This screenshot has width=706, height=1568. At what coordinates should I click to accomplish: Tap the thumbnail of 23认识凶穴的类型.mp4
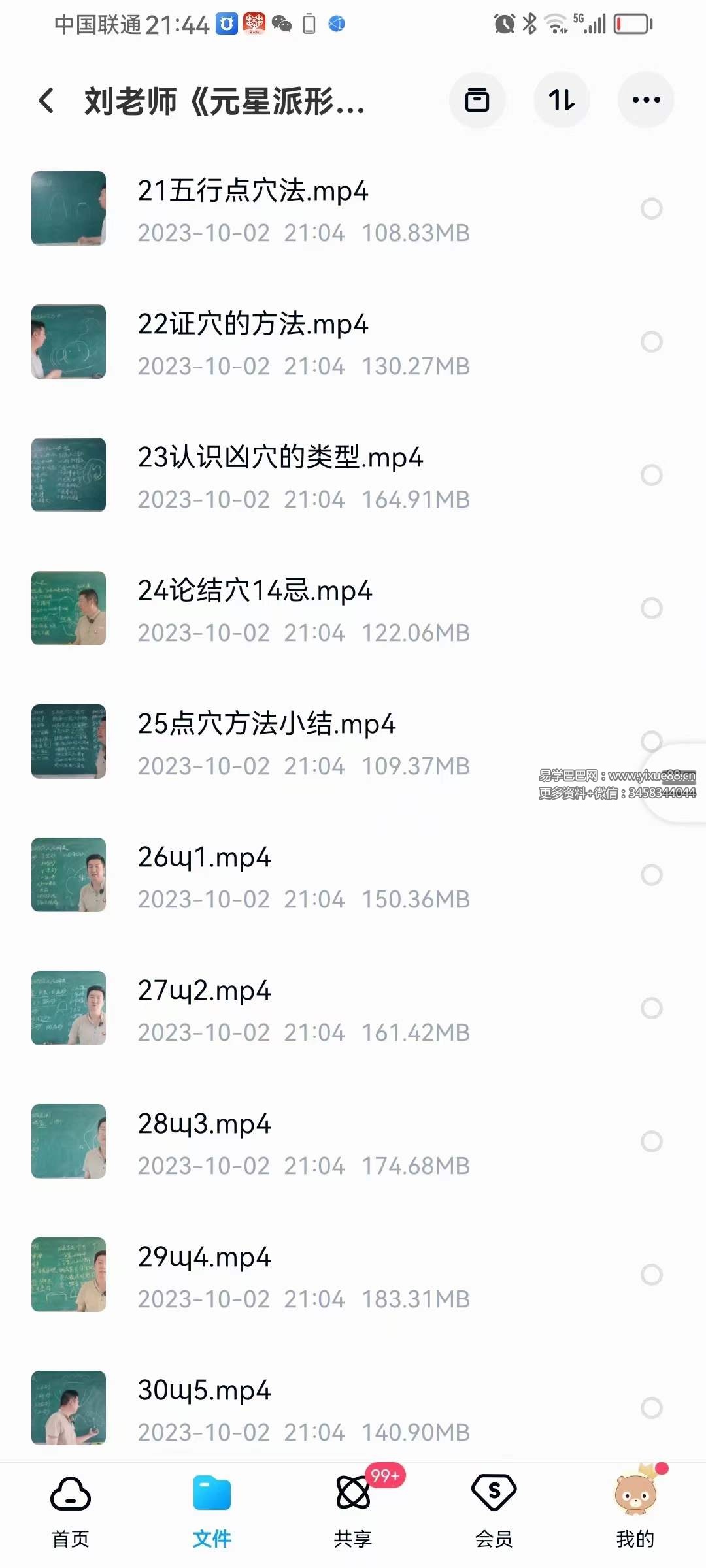tap(69, 474)
